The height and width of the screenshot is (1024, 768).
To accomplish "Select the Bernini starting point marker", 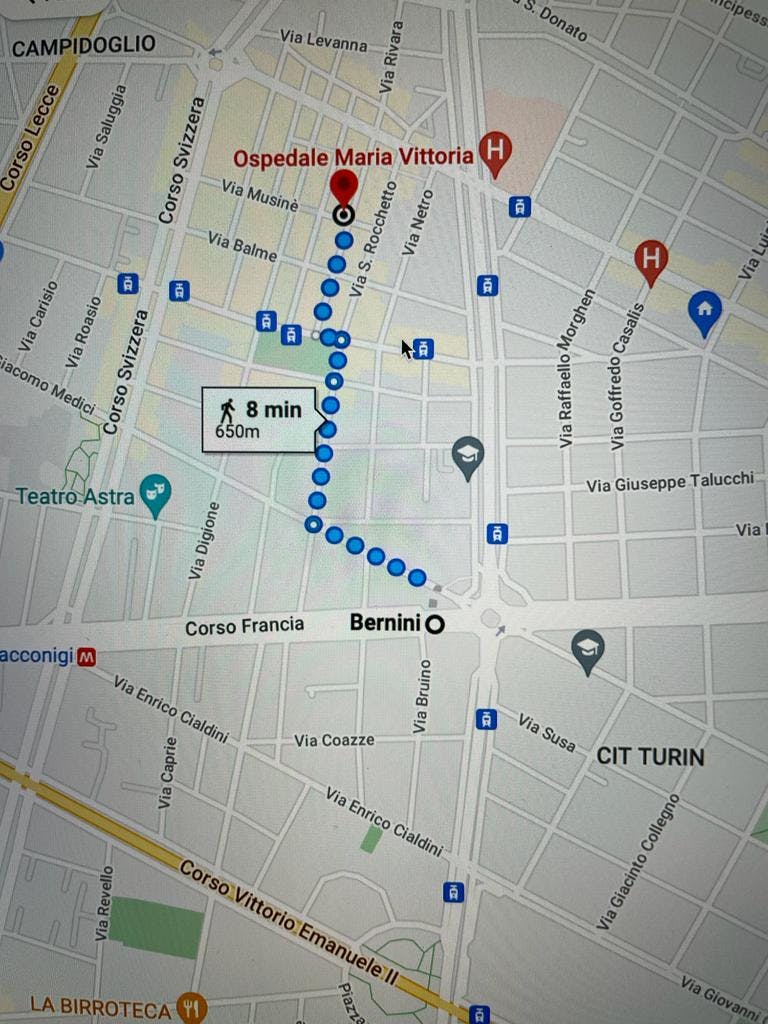I will 435,624.
